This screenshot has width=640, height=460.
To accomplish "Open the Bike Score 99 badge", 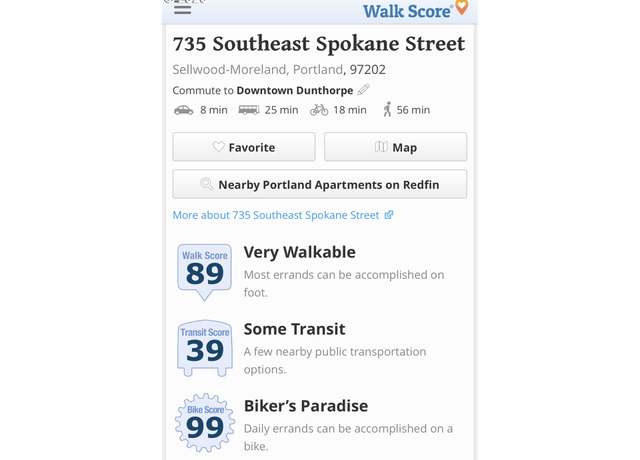I will click(205, 424).
